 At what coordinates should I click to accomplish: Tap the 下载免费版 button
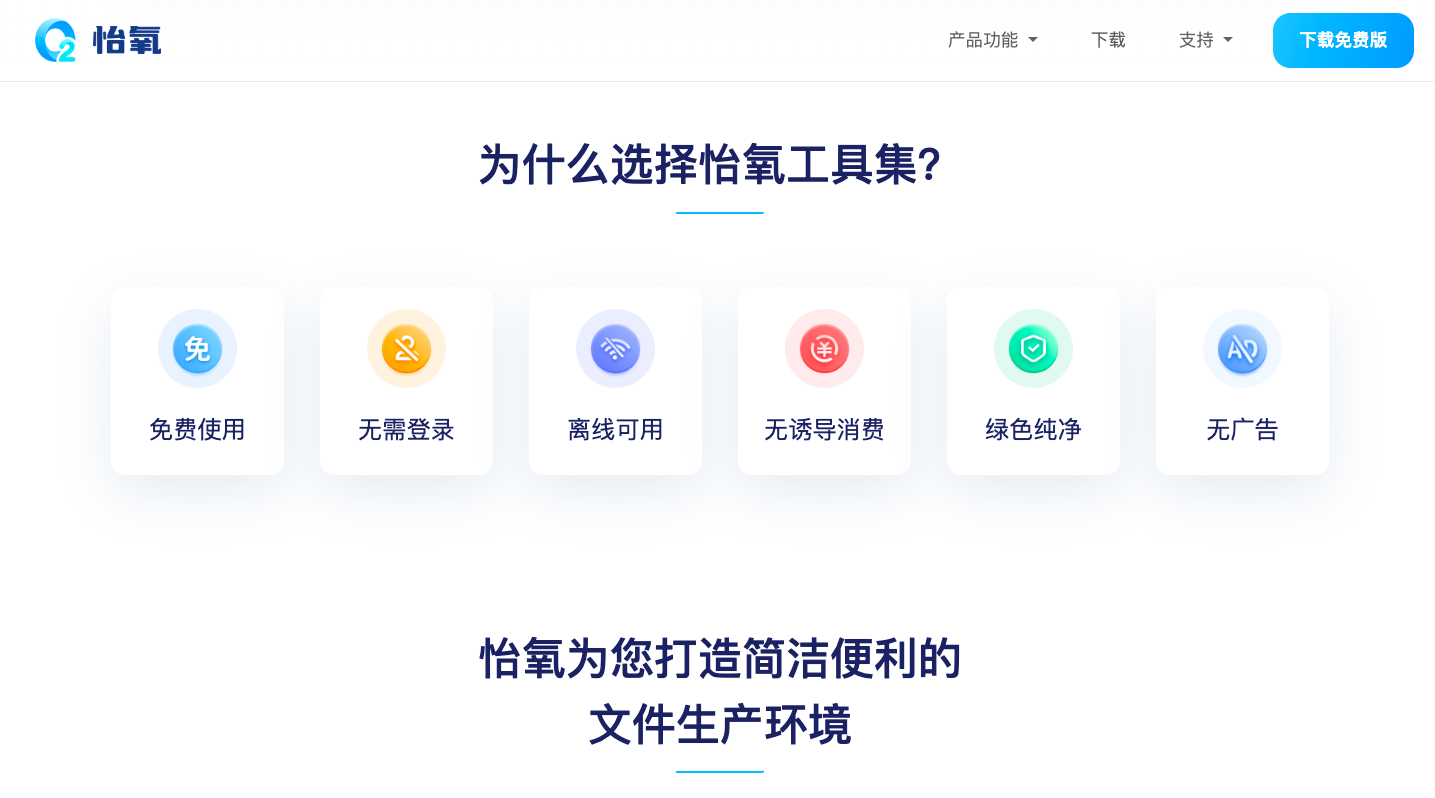1342,40
